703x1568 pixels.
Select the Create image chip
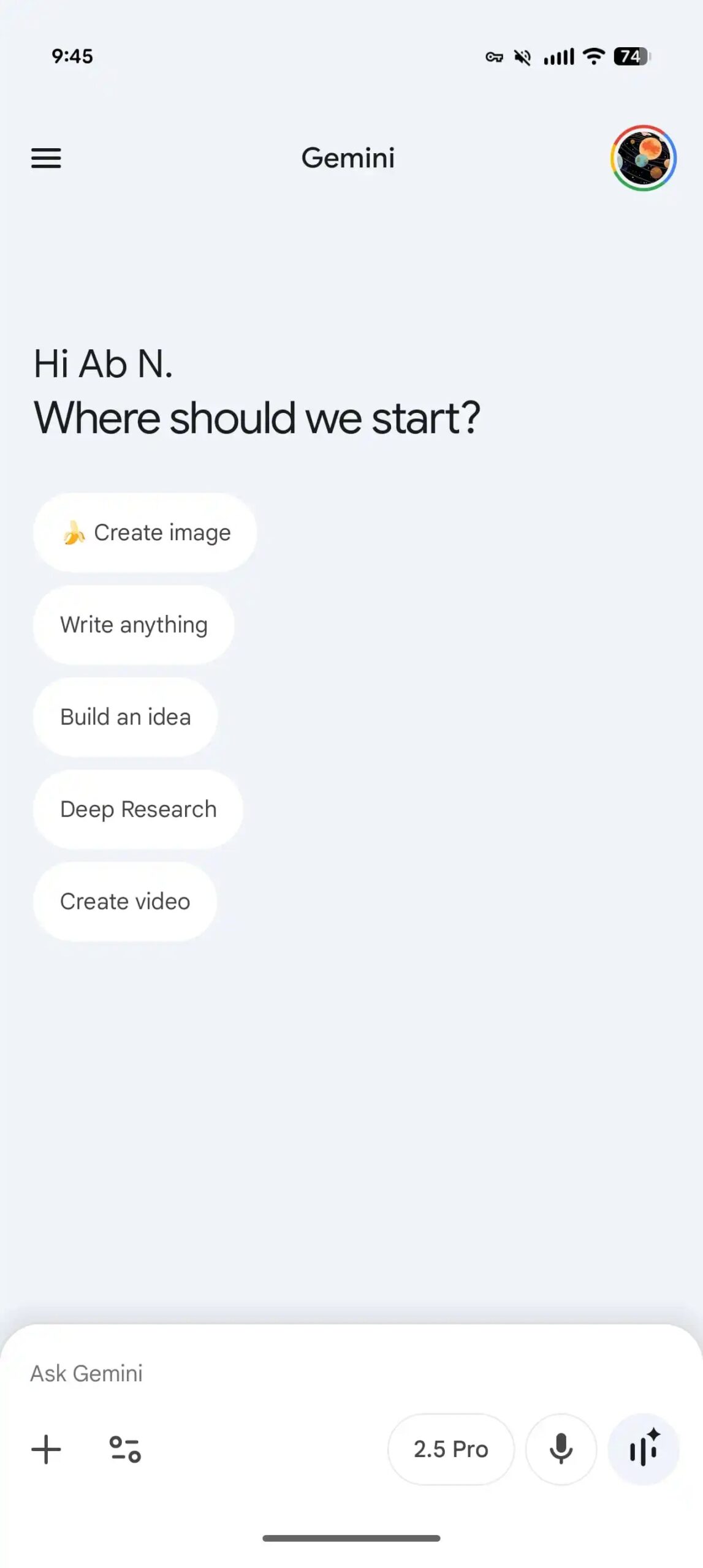coord(145,532)
